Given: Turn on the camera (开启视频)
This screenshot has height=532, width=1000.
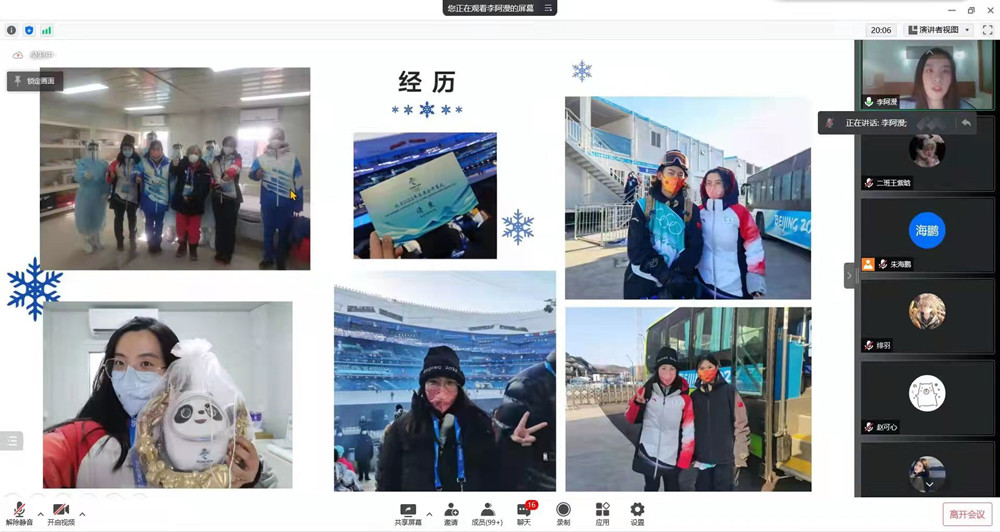Looking at the screenshot, I should [x=60, y=513].
